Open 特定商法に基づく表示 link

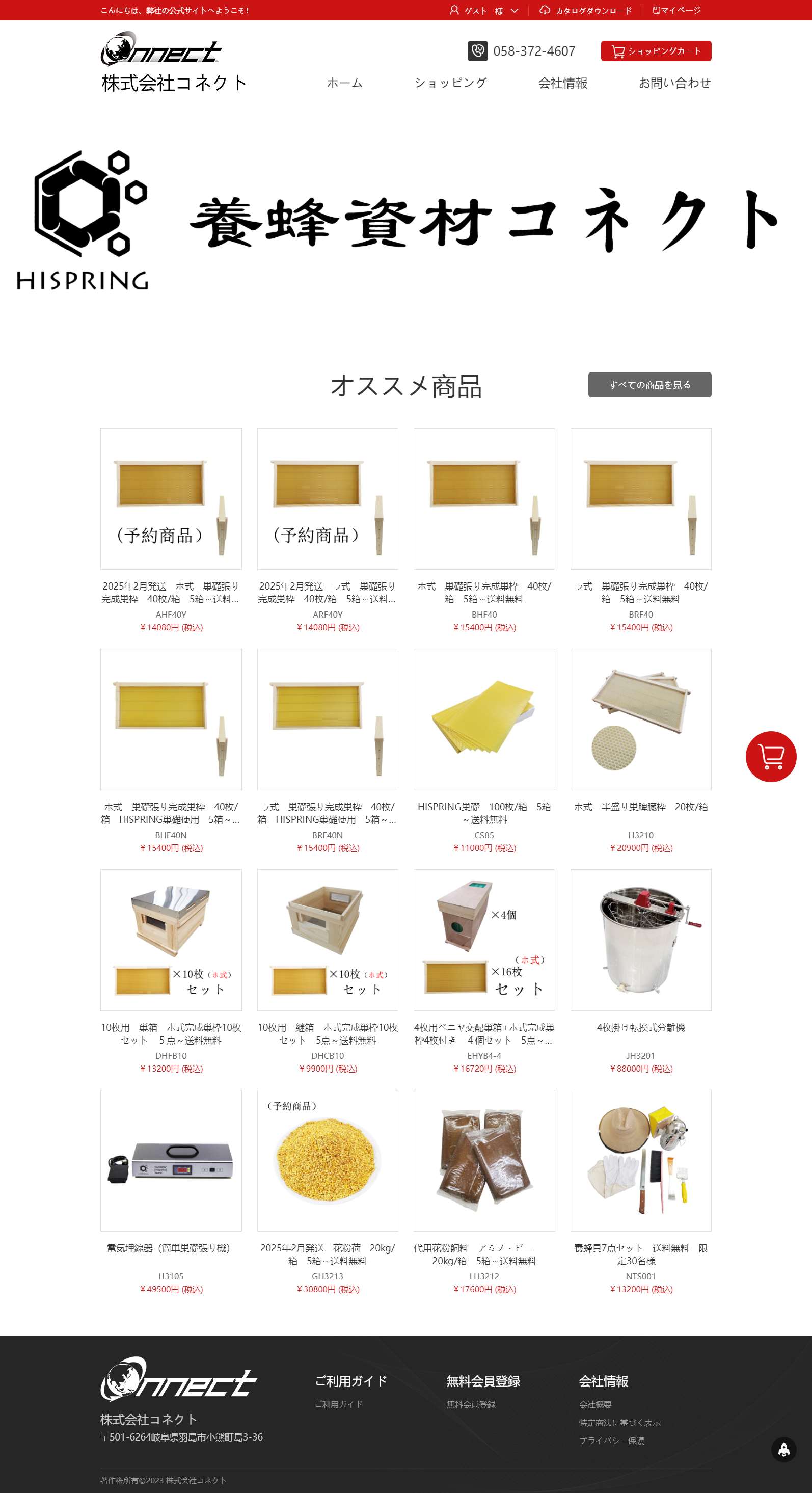619,1422
